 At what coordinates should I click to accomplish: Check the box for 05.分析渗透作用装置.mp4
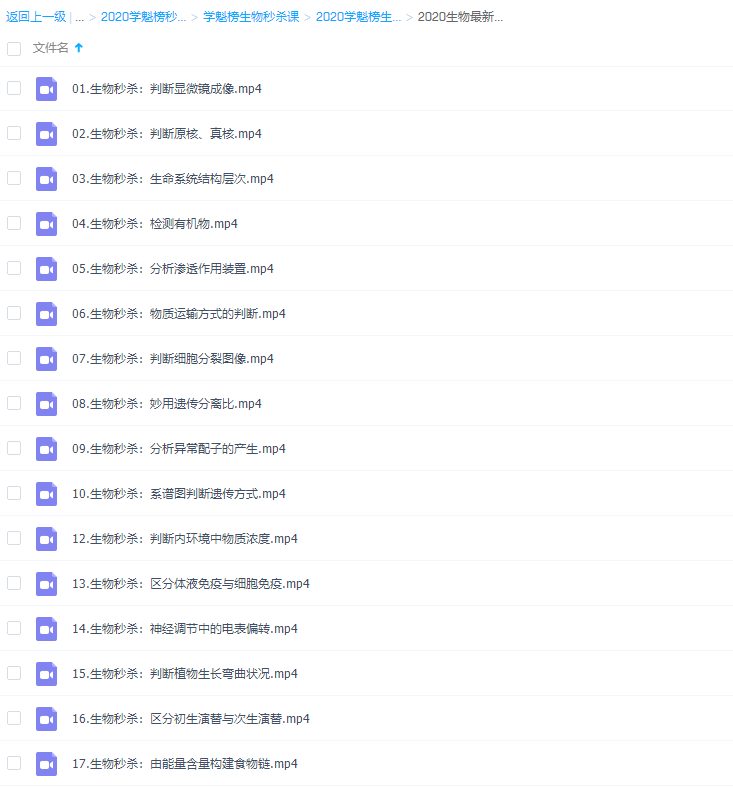coord(14,268)
